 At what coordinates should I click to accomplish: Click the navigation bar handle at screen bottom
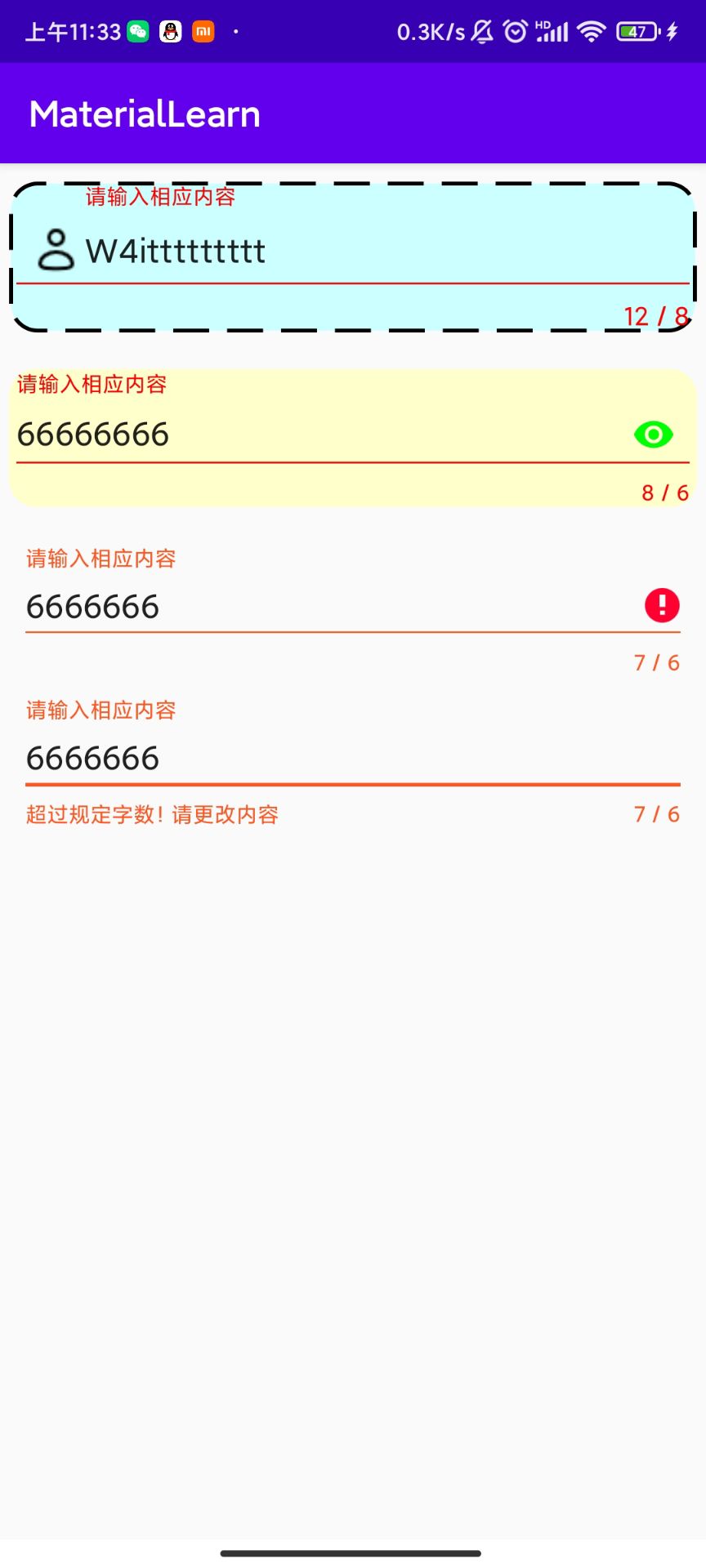point(353,1550)
